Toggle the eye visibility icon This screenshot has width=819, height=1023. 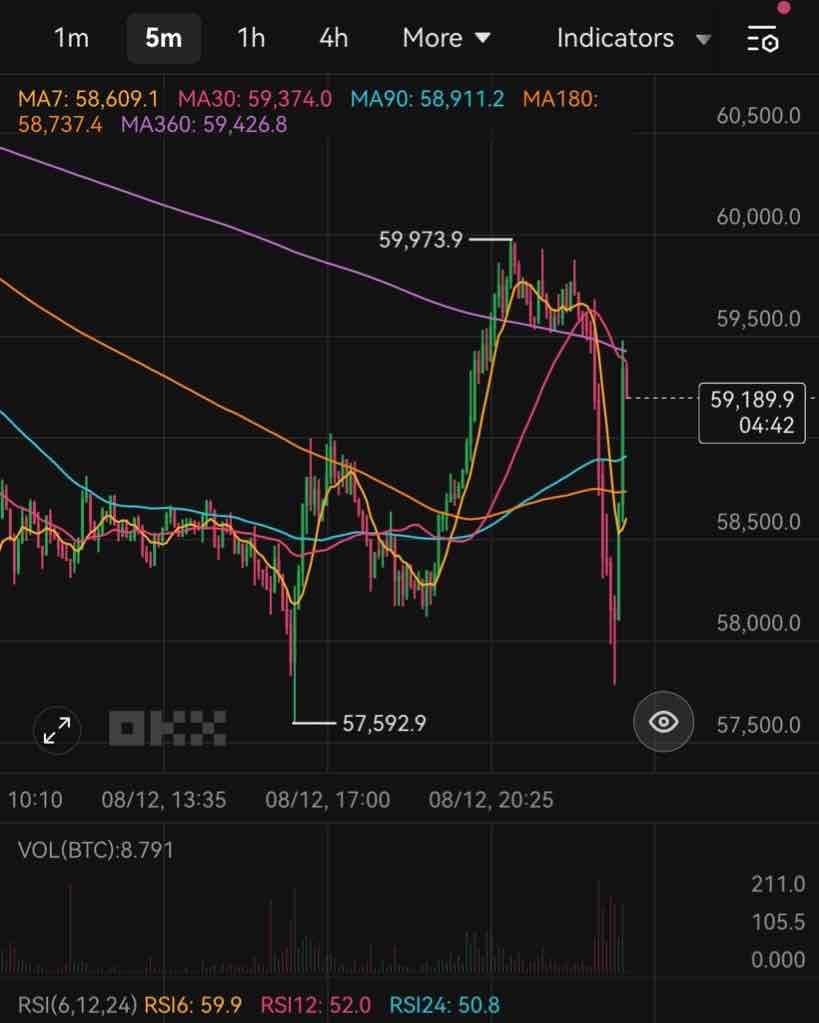tap(664, 721)
